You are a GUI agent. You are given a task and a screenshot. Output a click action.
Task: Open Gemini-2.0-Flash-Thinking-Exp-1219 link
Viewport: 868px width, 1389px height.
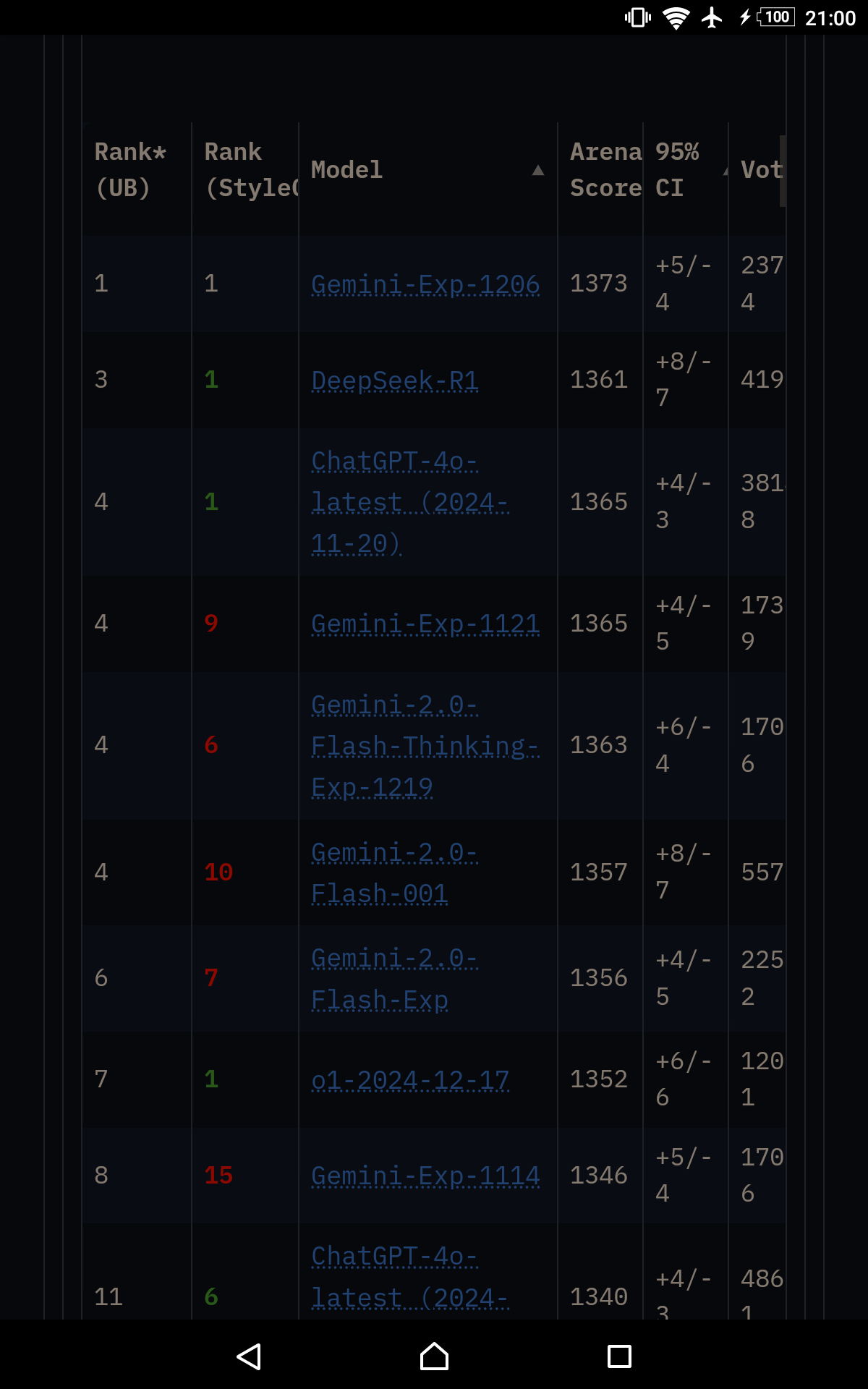tap(425, 746)
